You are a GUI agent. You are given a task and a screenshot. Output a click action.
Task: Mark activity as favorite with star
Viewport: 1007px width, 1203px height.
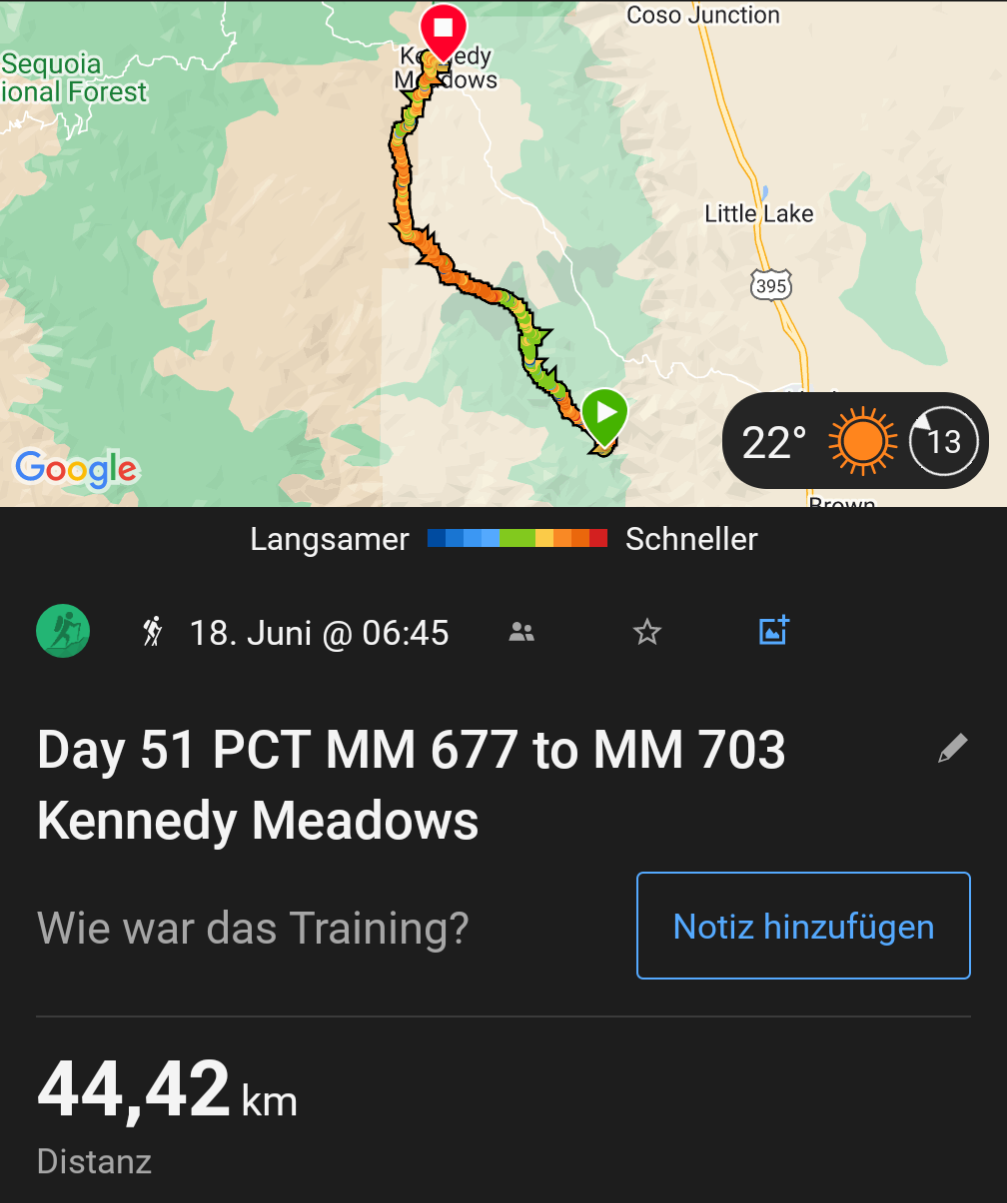click(648, 632)
